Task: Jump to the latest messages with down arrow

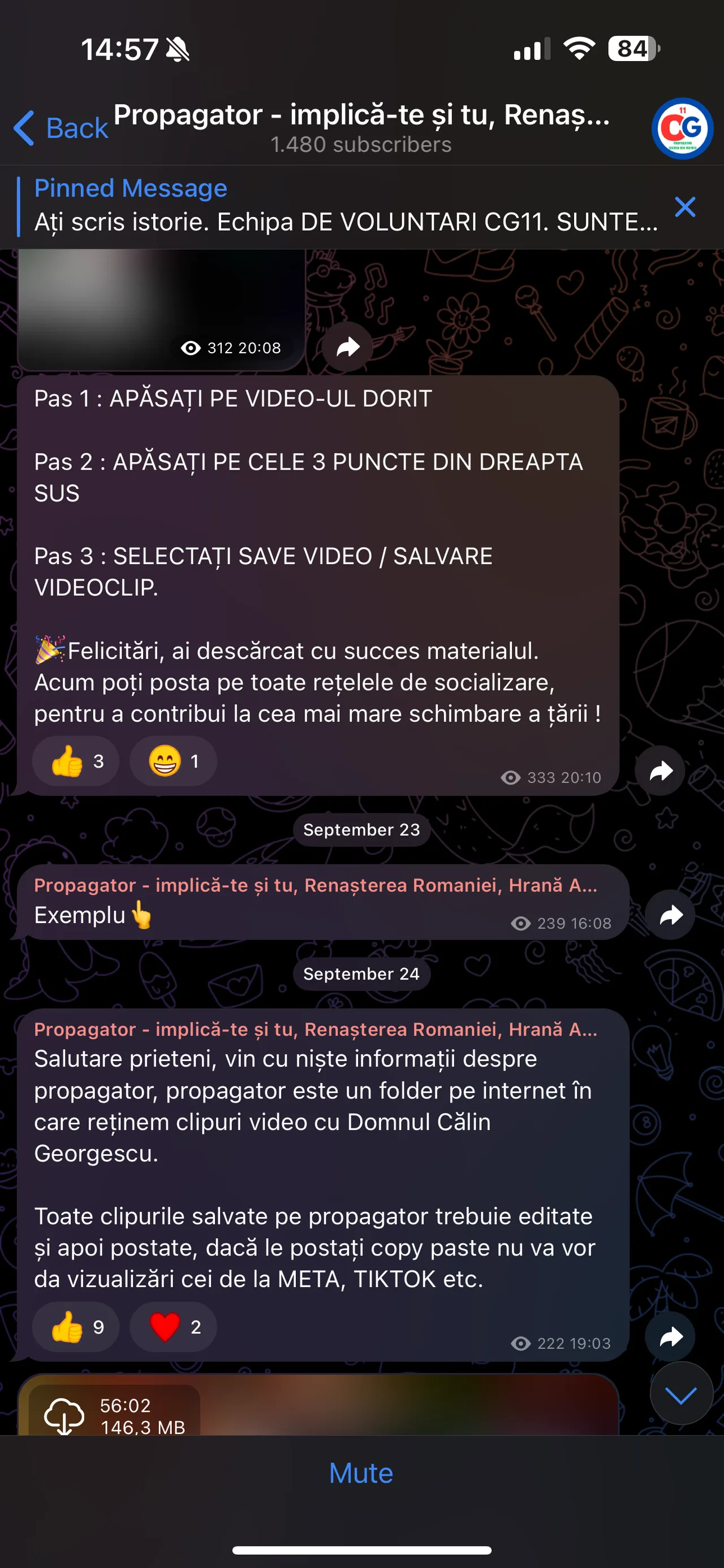Action: [x=681, y=1394]
